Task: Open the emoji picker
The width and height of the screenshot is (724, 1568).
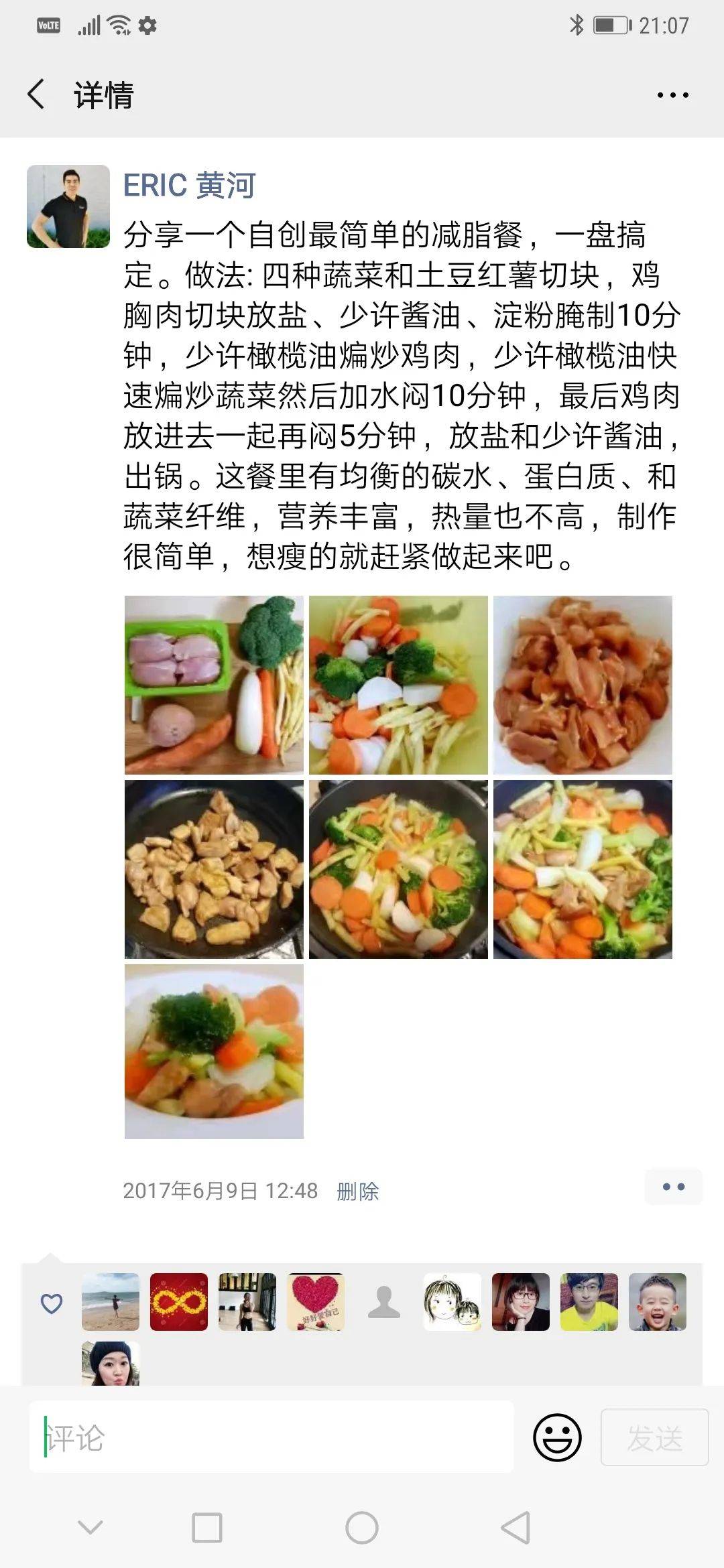Action: [x=557, y=1438]
